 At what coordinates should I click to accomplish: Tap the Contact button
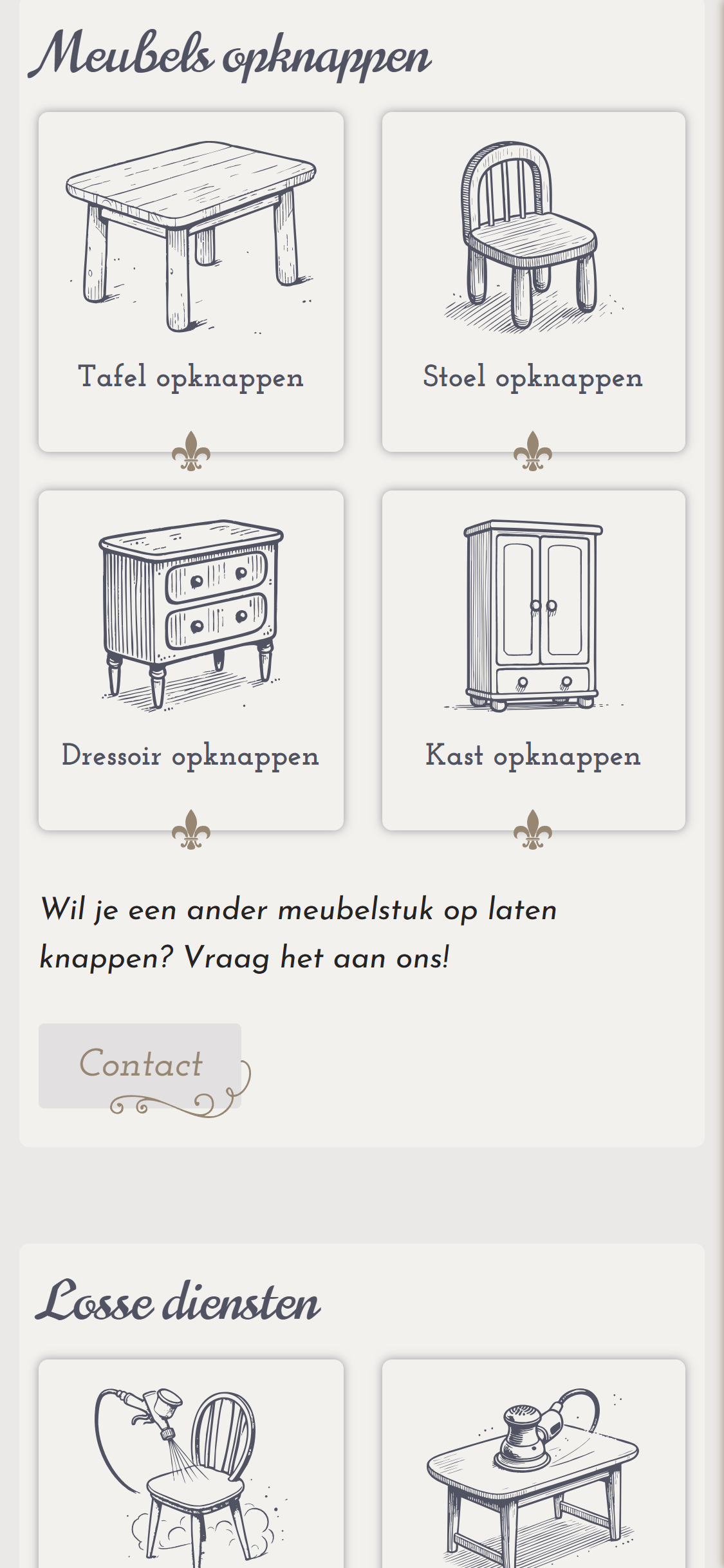(140, 1065)
